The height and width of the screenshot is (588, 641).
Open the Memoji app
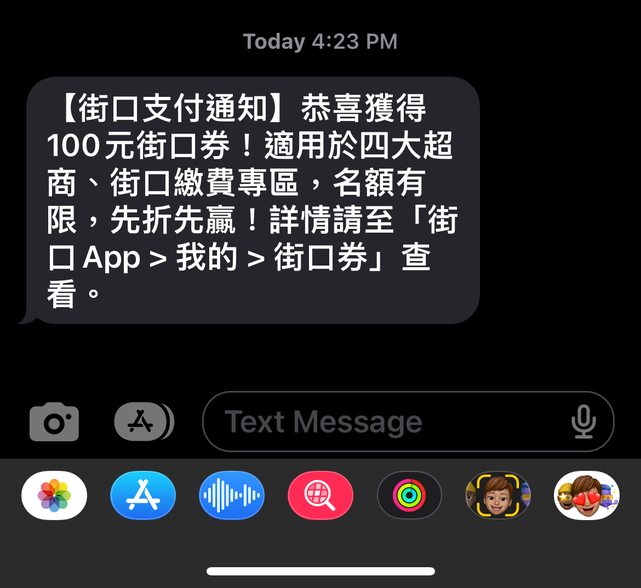tap(497, 495)
